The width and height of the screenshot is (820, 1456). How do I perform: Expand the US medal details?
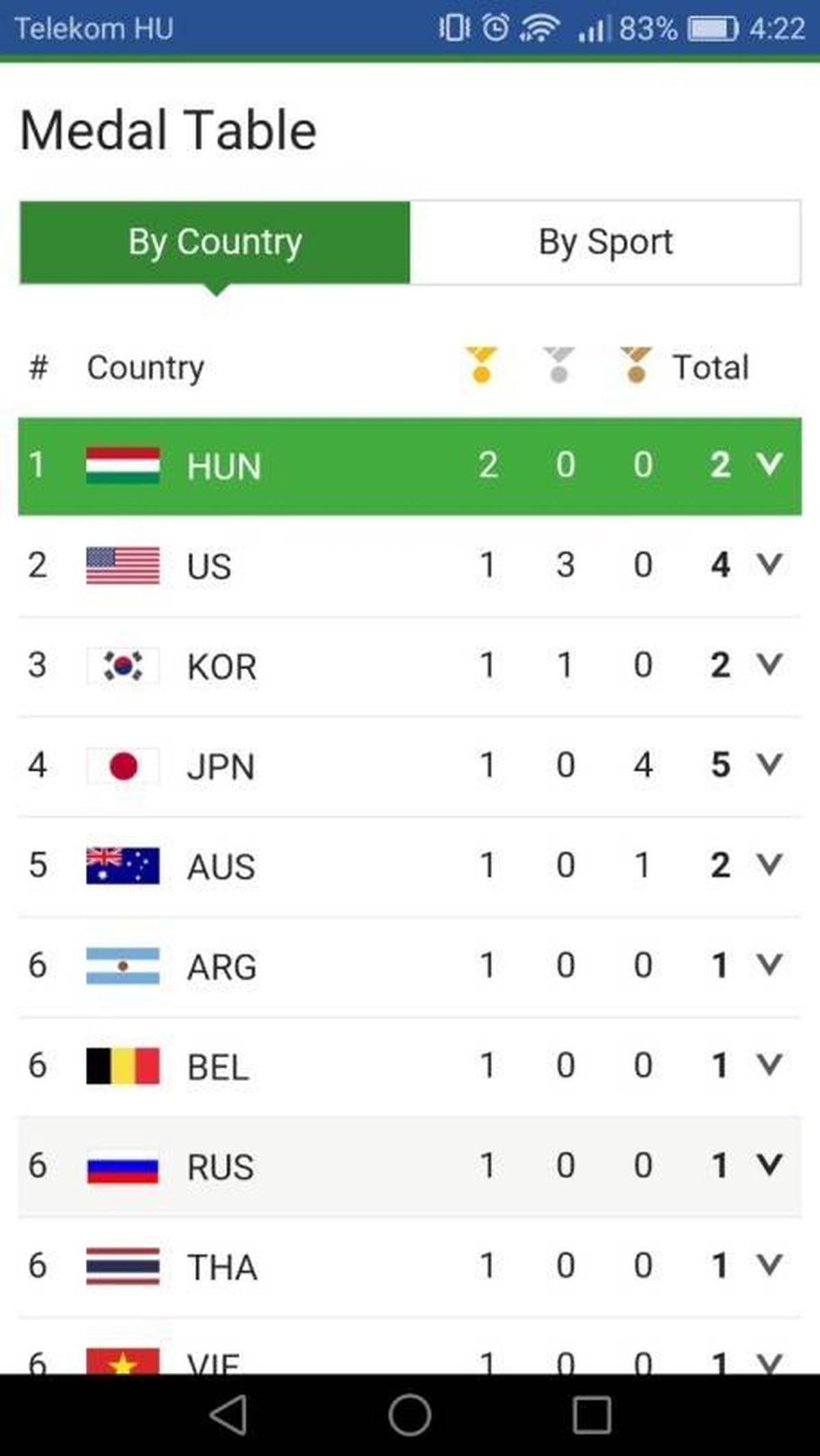769,564
